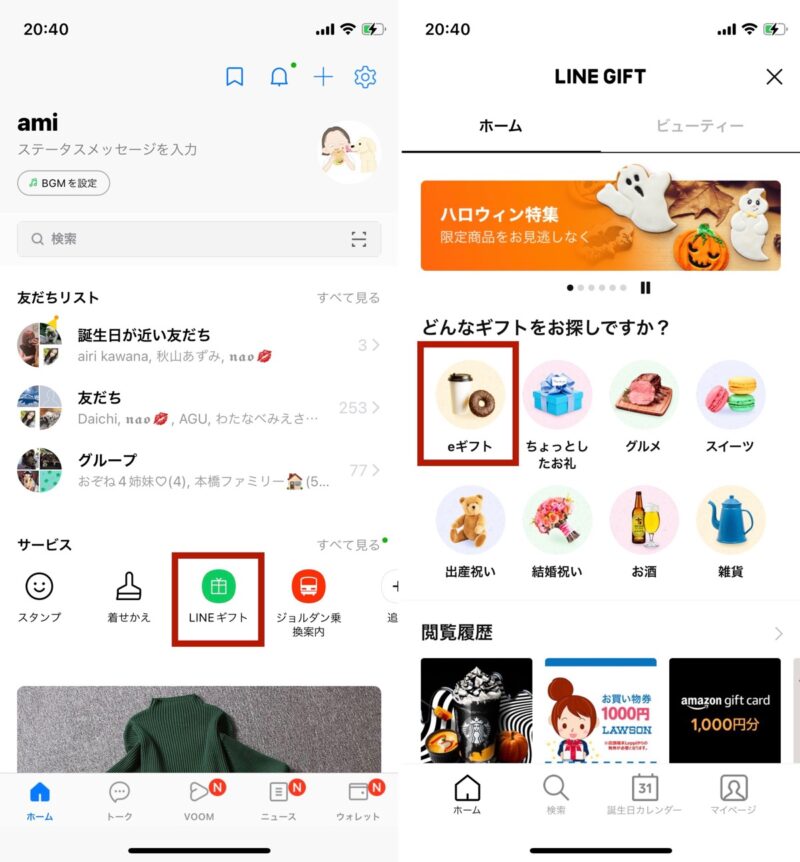The width and height of the screenshot is (800, 862).
Task: Open the 検索 search field
Action: [199, 239]
